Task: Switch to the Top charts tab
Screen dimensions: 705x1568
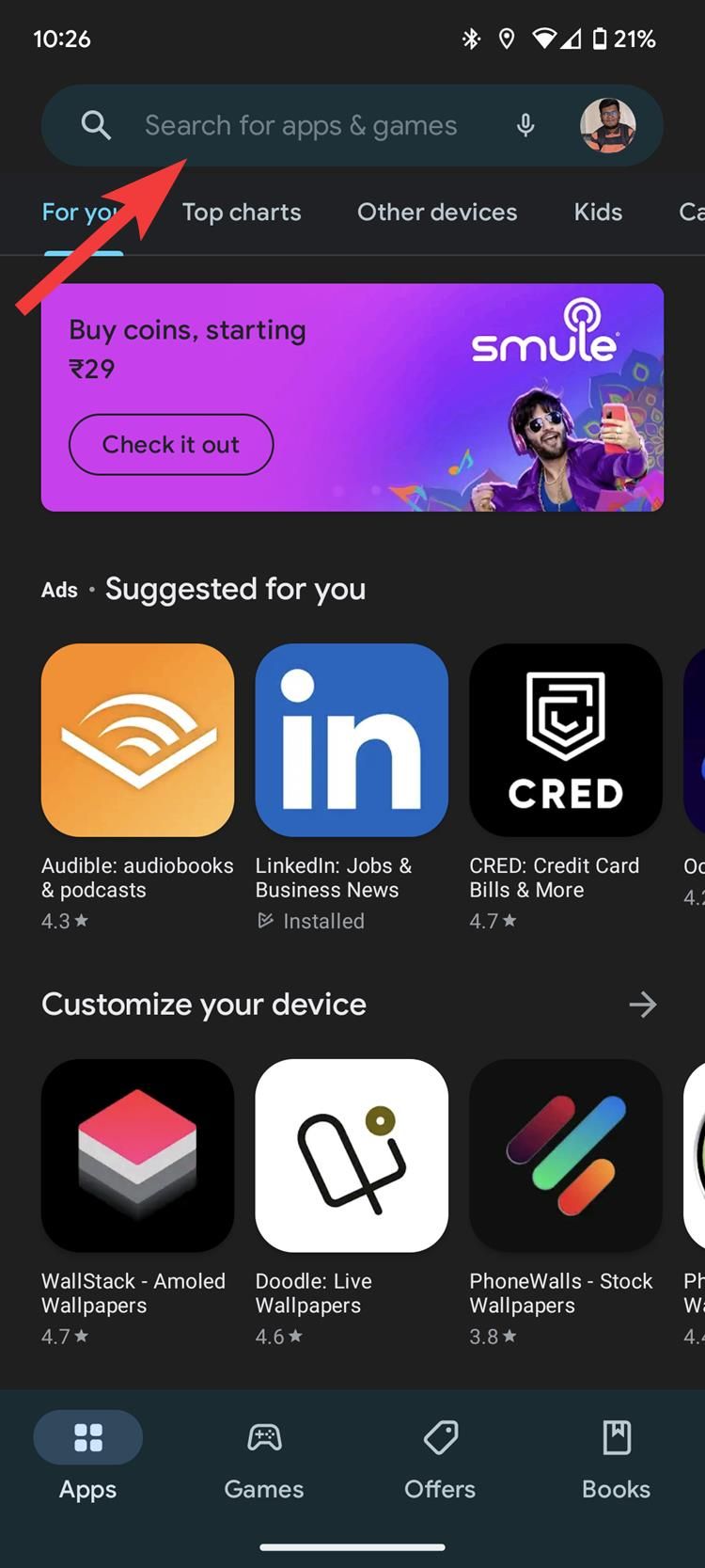Action: (x=242, y=213)
